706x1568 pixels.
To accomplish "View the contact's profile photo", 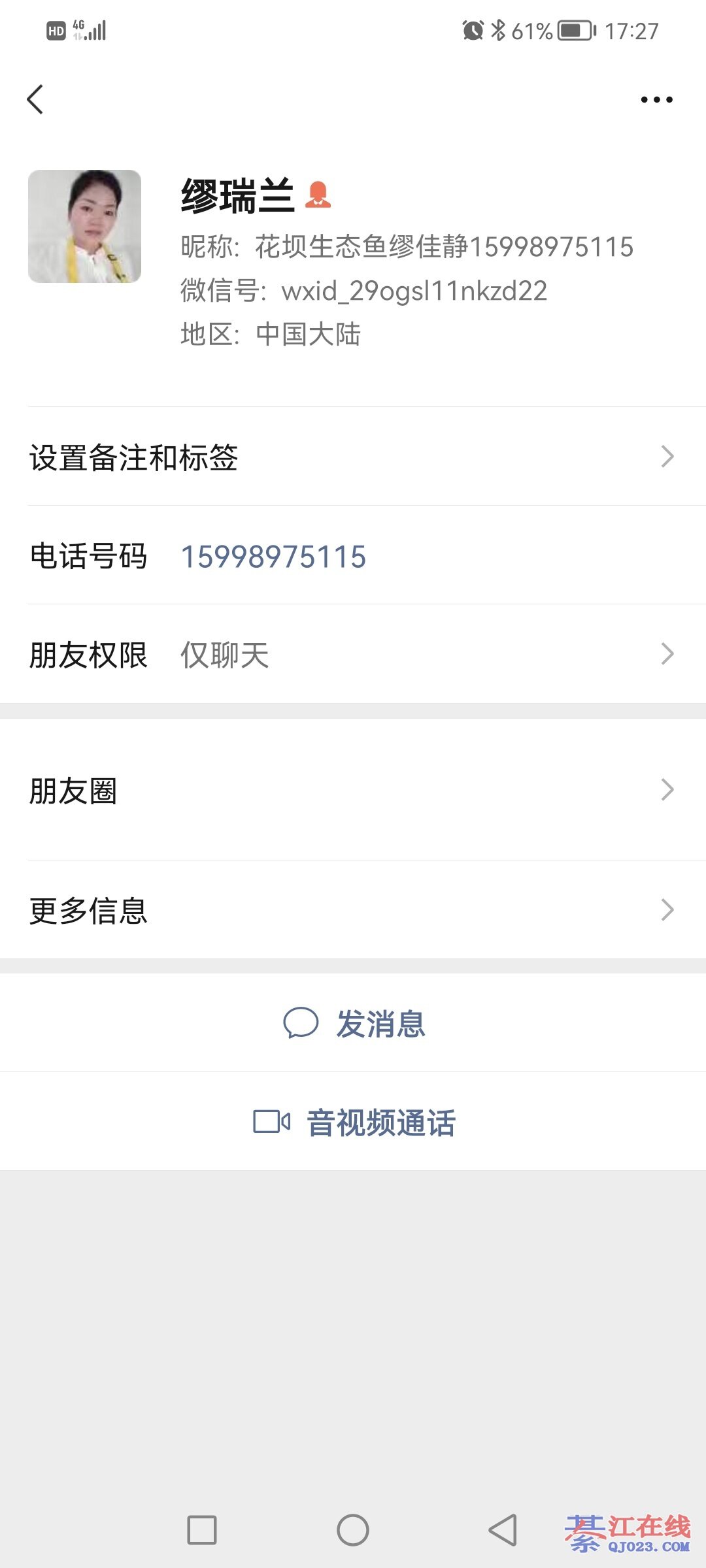I will coord(85,227).
